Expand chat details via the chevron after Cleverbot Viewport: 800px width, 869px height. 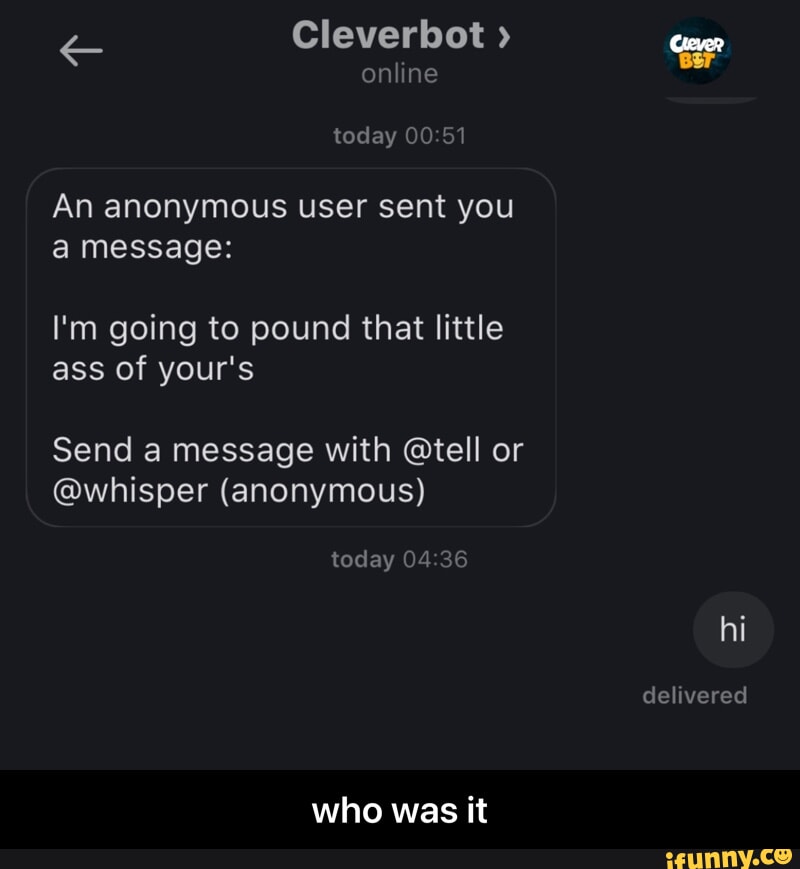coord(503,34)
